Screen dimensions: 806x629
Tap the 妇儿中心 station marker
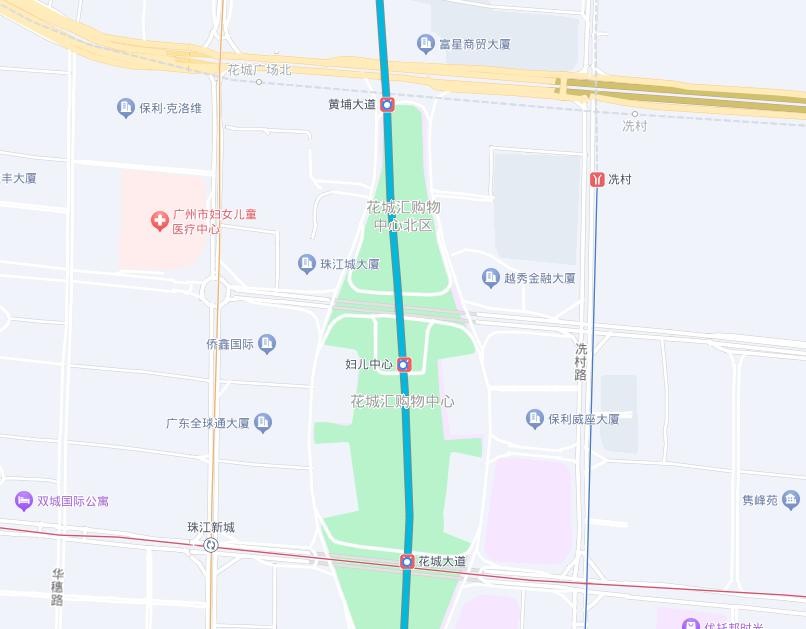pos(404,365)
